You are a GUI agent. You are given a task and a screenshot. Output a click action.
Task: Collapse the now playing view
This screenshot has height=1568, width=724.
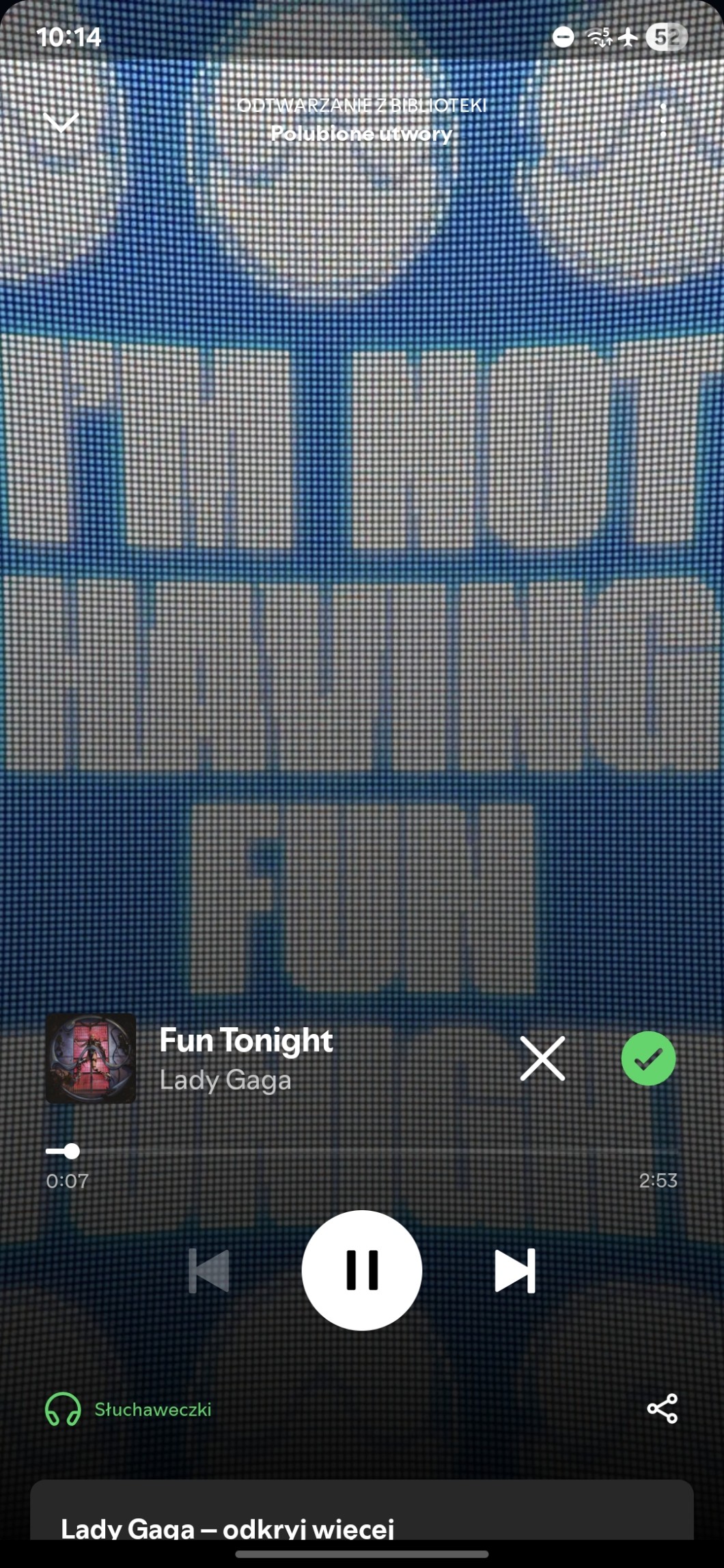[x=61, y=122]
